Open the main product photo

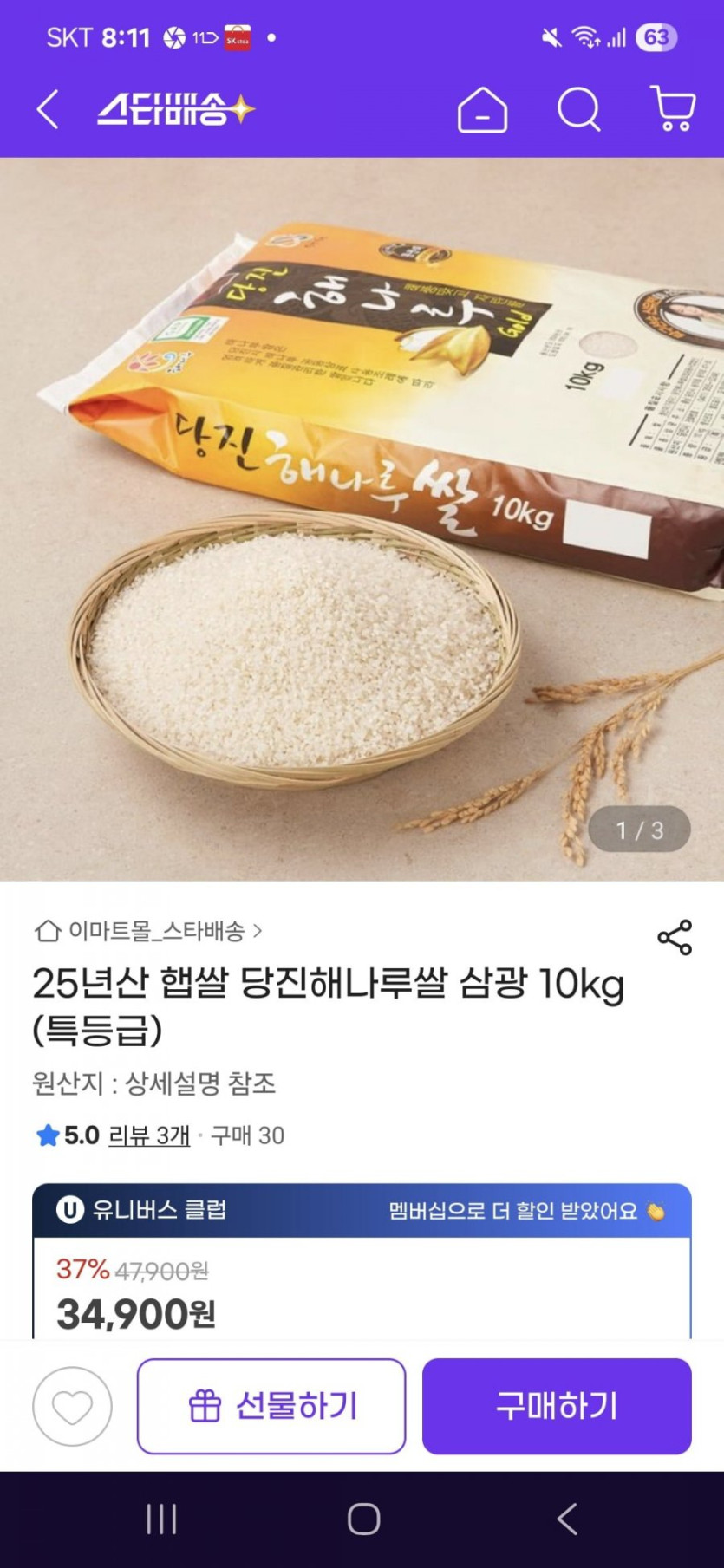pos(362,518)
